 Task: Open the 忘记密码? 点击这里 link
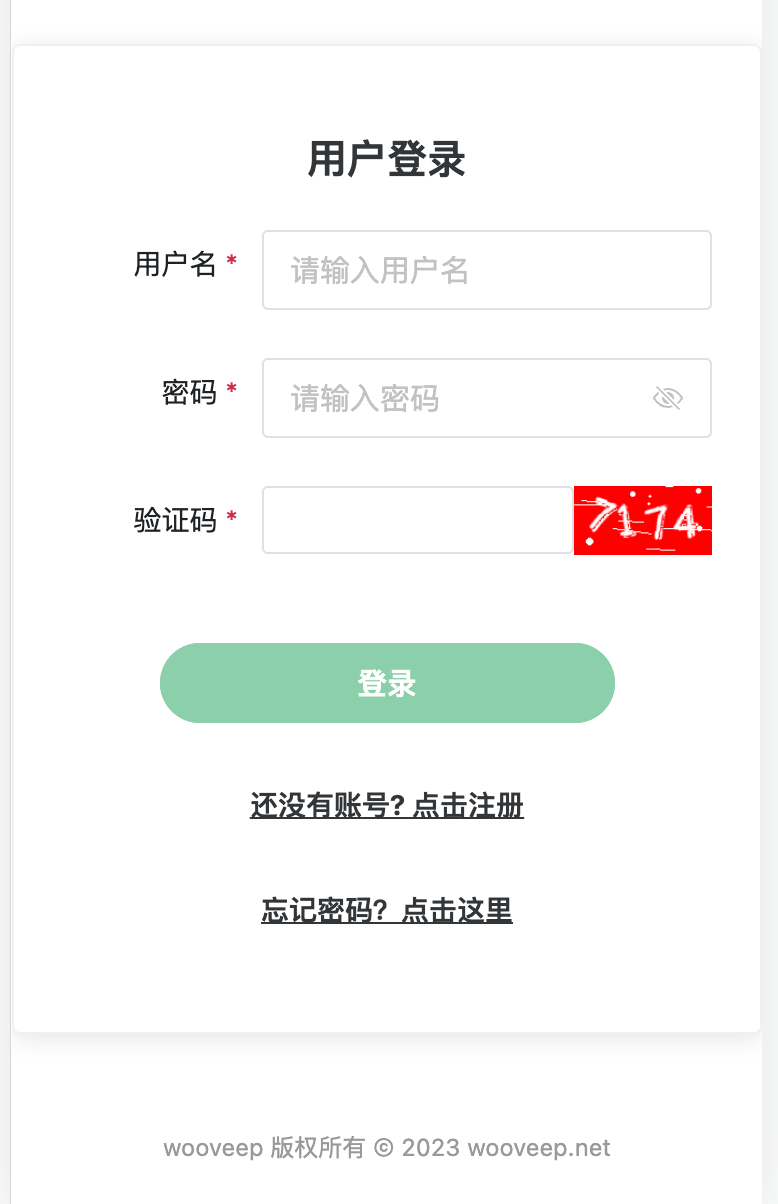coord(387,911)
